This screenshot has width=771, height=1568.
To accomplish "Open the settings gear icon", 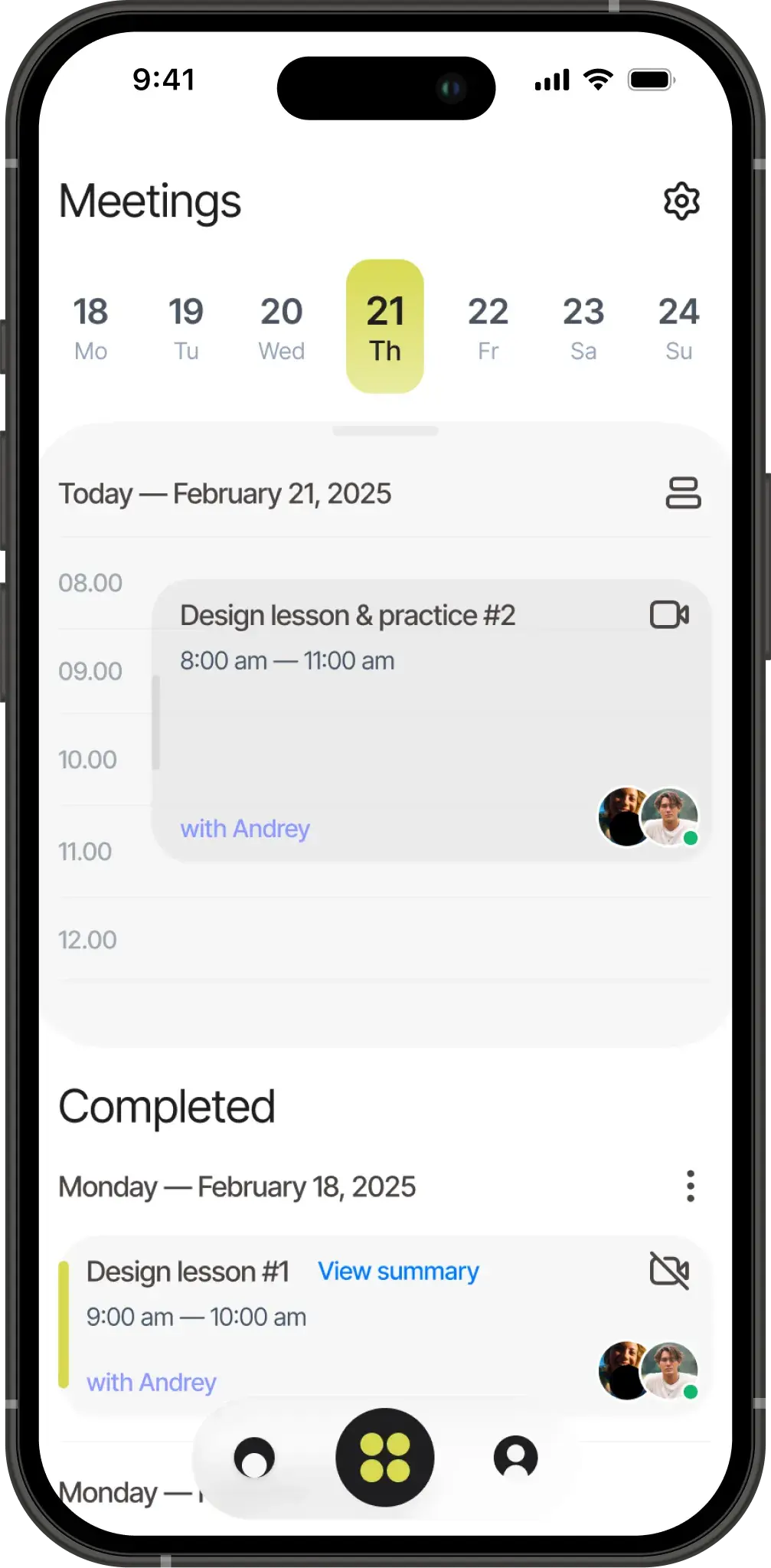I will [x=681, y=201].
